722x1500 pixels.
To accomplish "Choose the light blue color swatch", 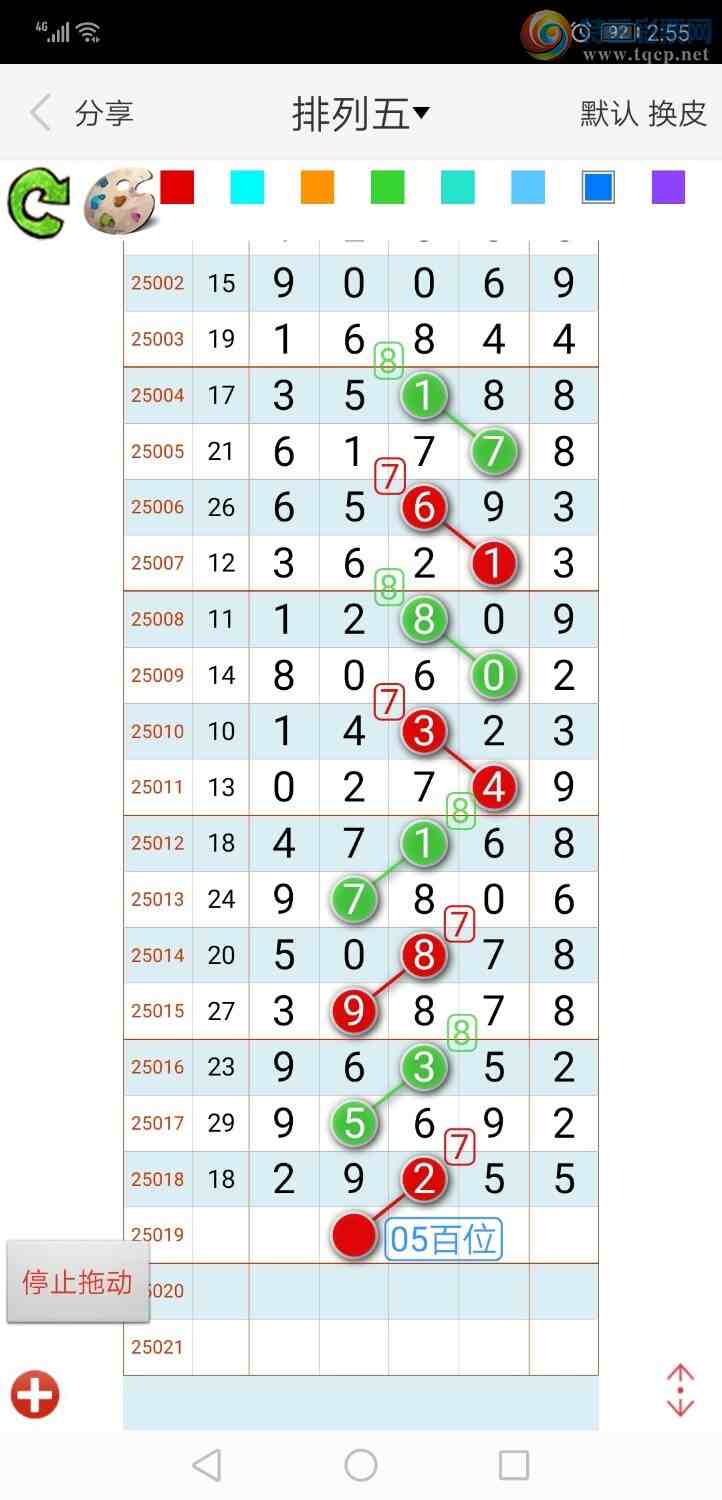I will coord(528,187).
